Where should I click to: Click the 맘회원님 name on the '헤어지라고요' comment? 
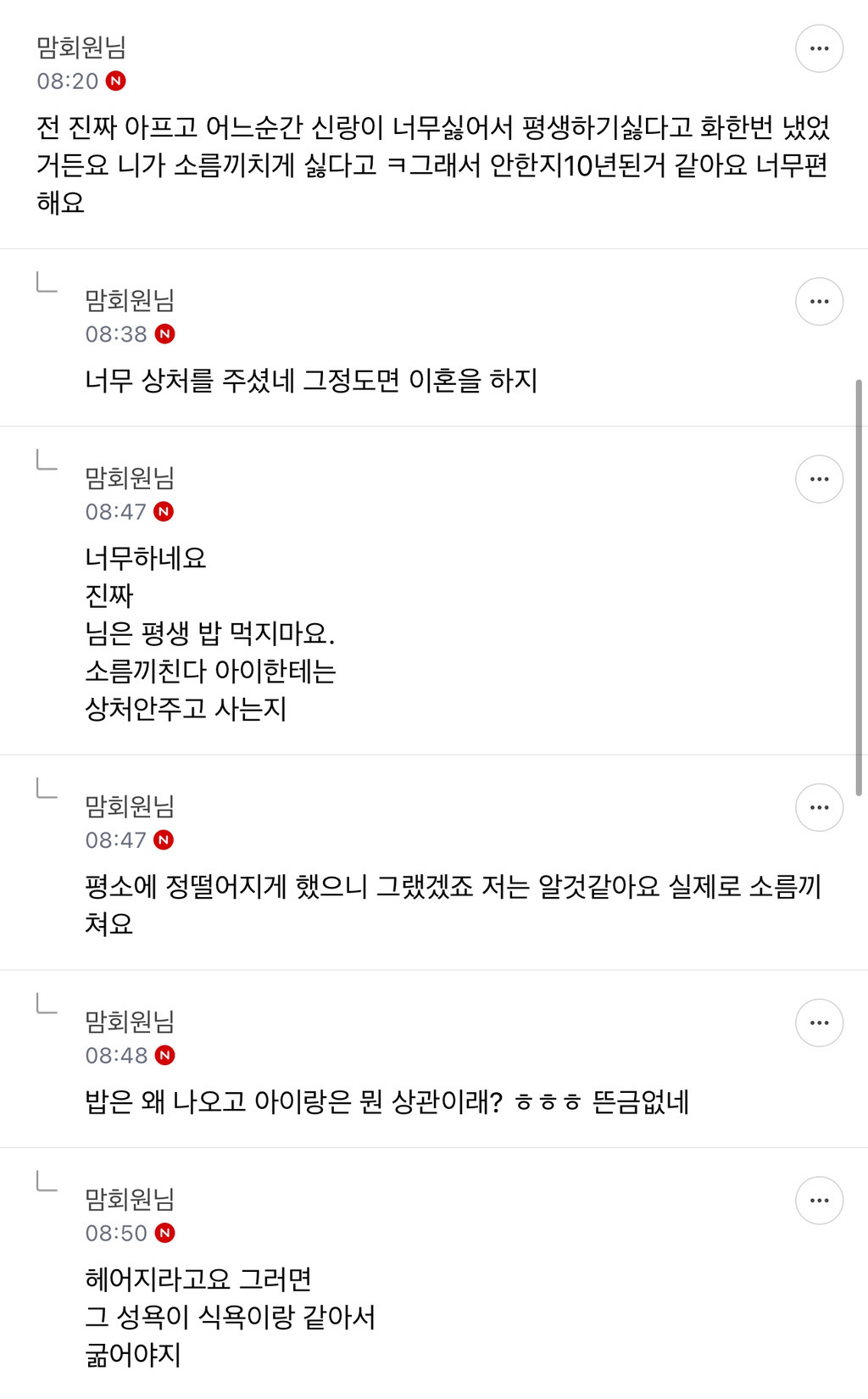129,1201
